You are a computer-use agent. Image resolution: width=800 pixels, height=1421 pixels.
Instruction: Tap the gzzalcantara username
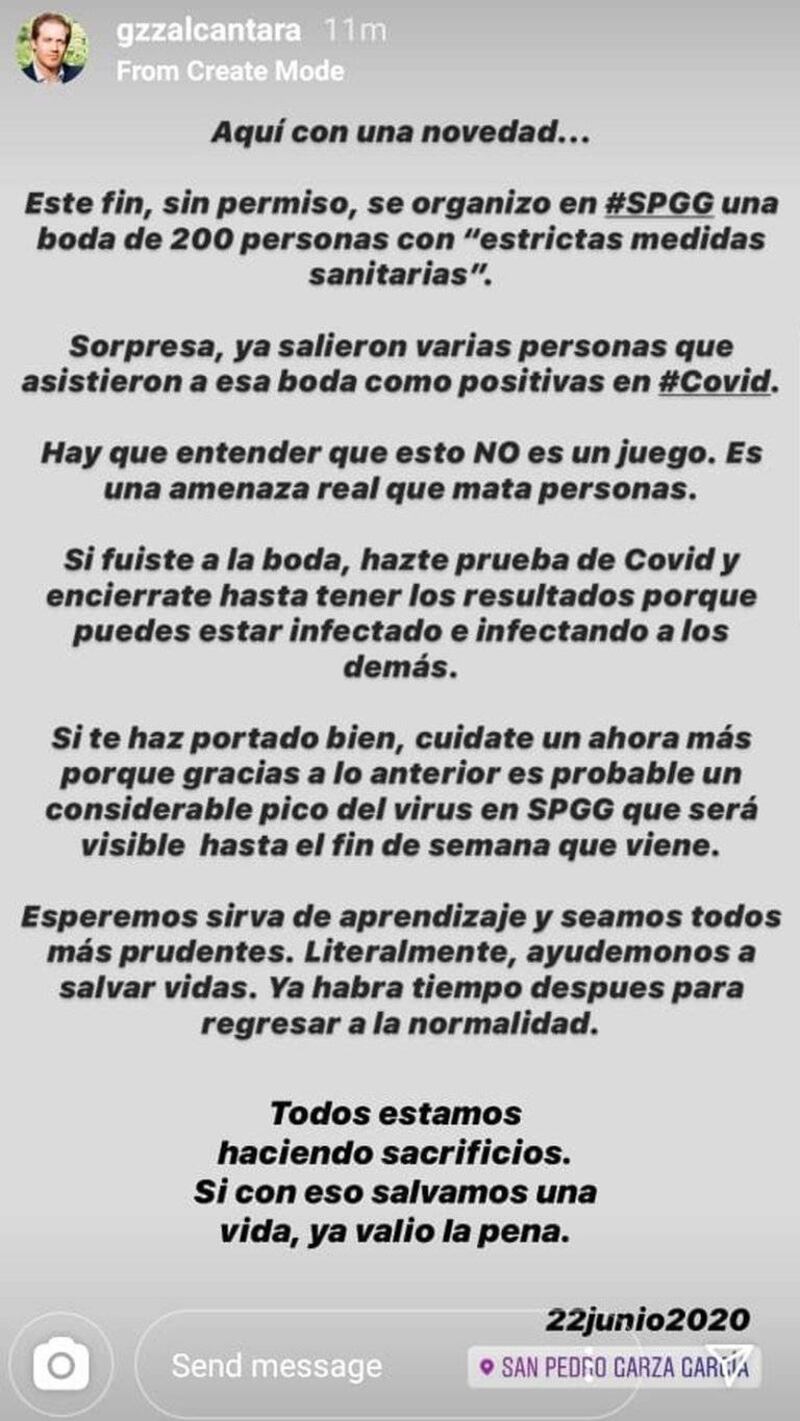[208, 31]
